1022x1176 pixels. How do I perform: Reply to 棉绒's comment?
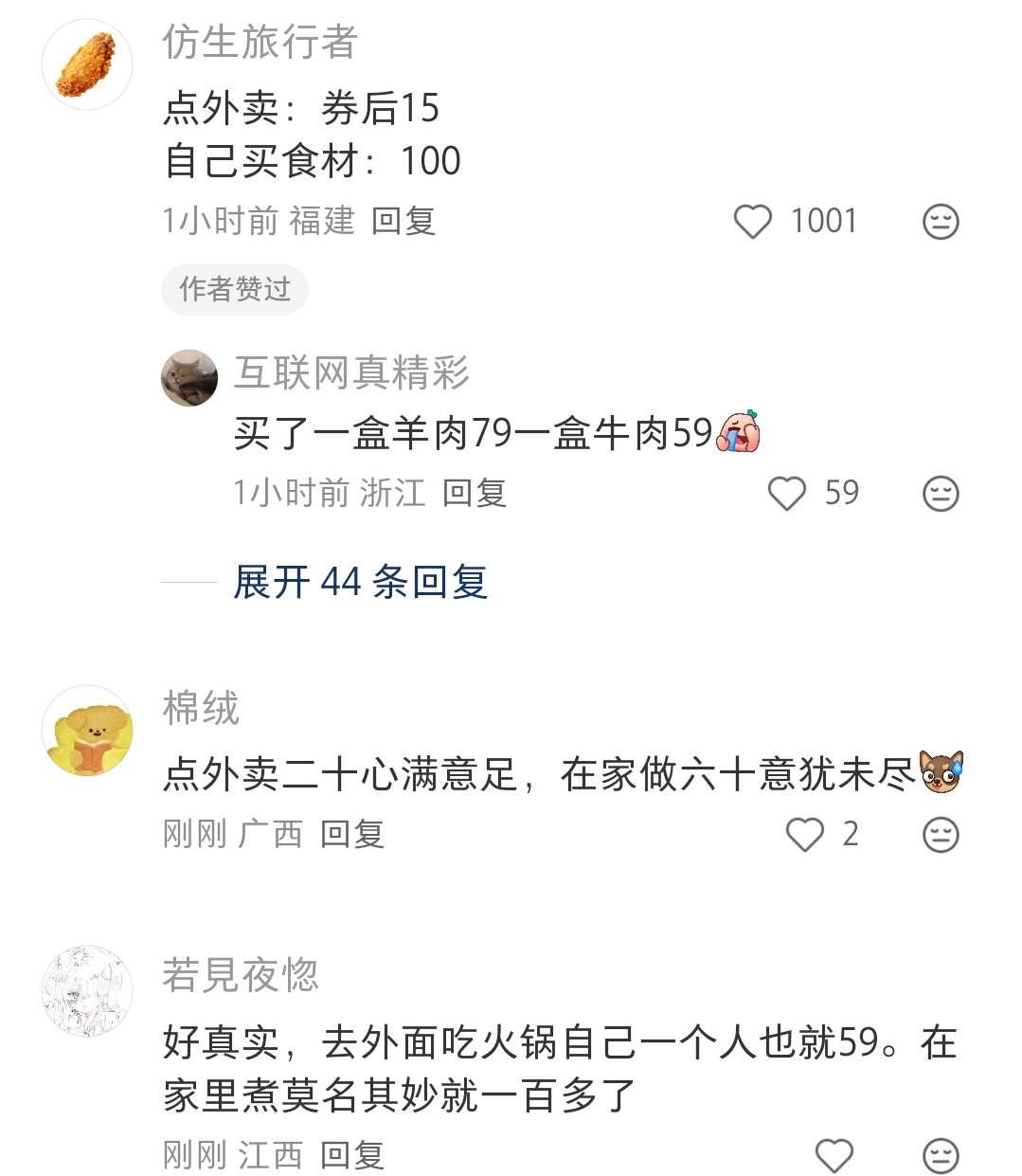[x=351, y=835]
